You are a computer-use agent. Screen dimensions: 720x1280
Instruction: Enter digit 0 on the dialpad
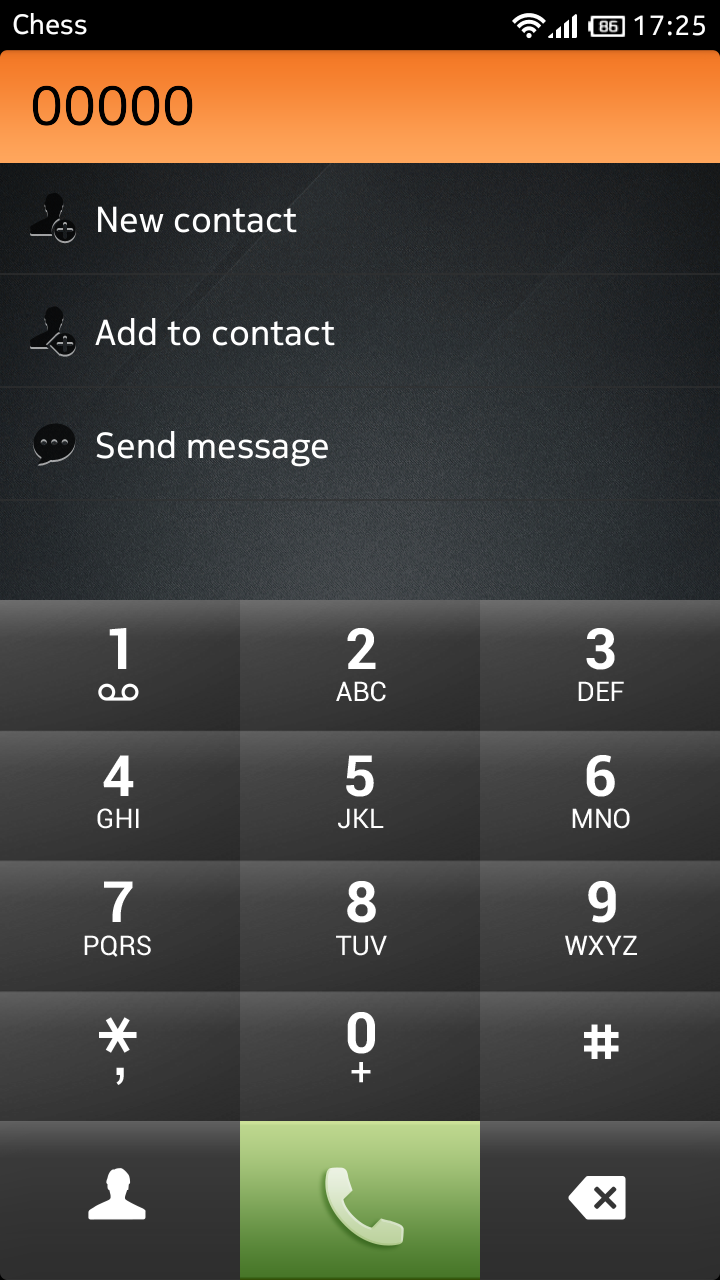tap(360, 1056)
